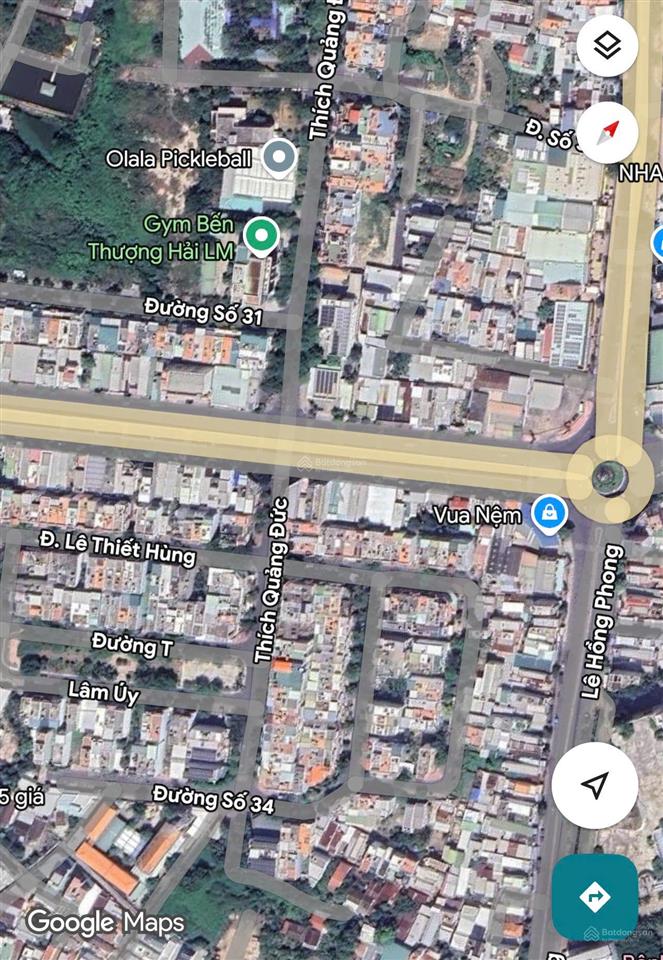Screen dimensions: 663x960
Task: Open the Gym Bến Thượng Hải LM pin
Action: tap(261, 235)
